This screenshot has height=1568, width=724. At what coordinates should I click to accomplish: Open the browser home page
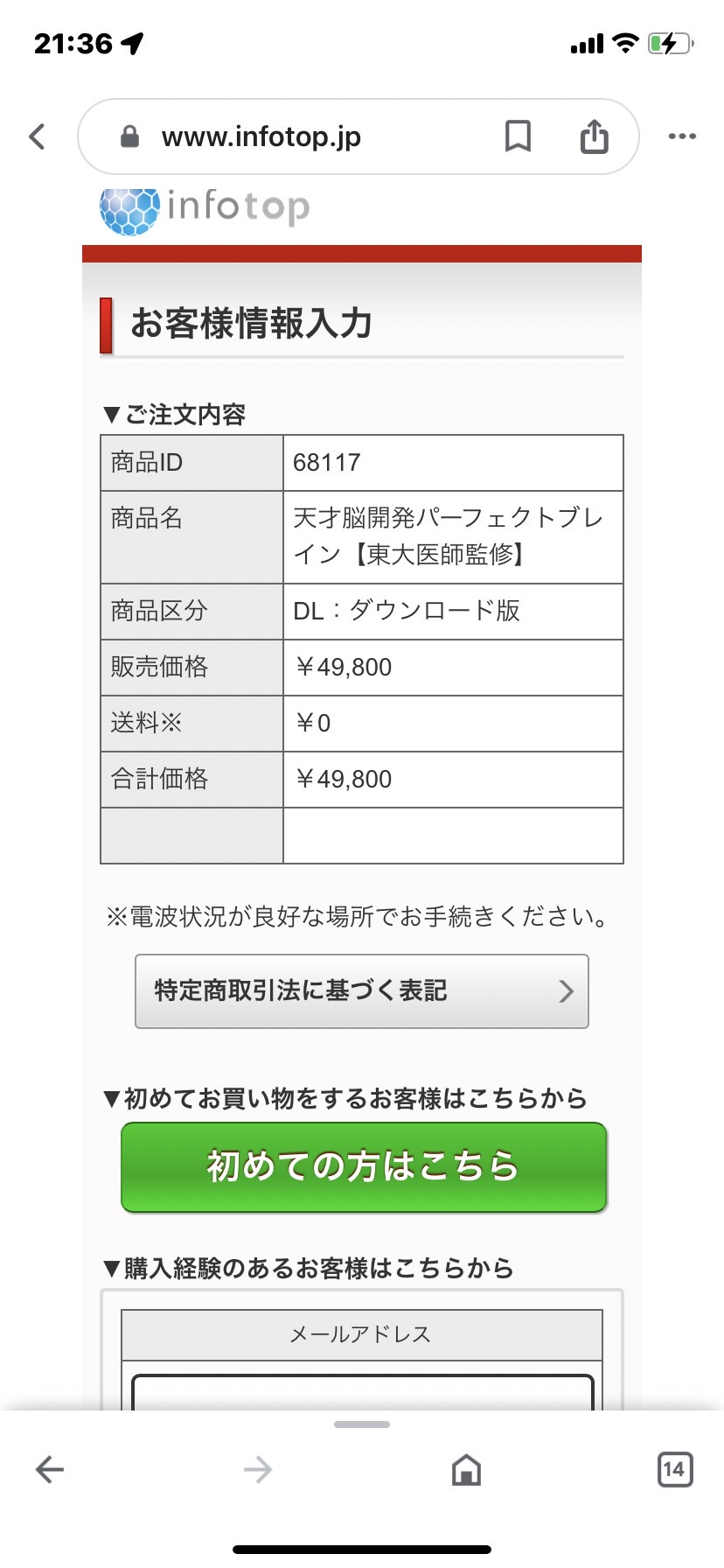click(466, 1470)
